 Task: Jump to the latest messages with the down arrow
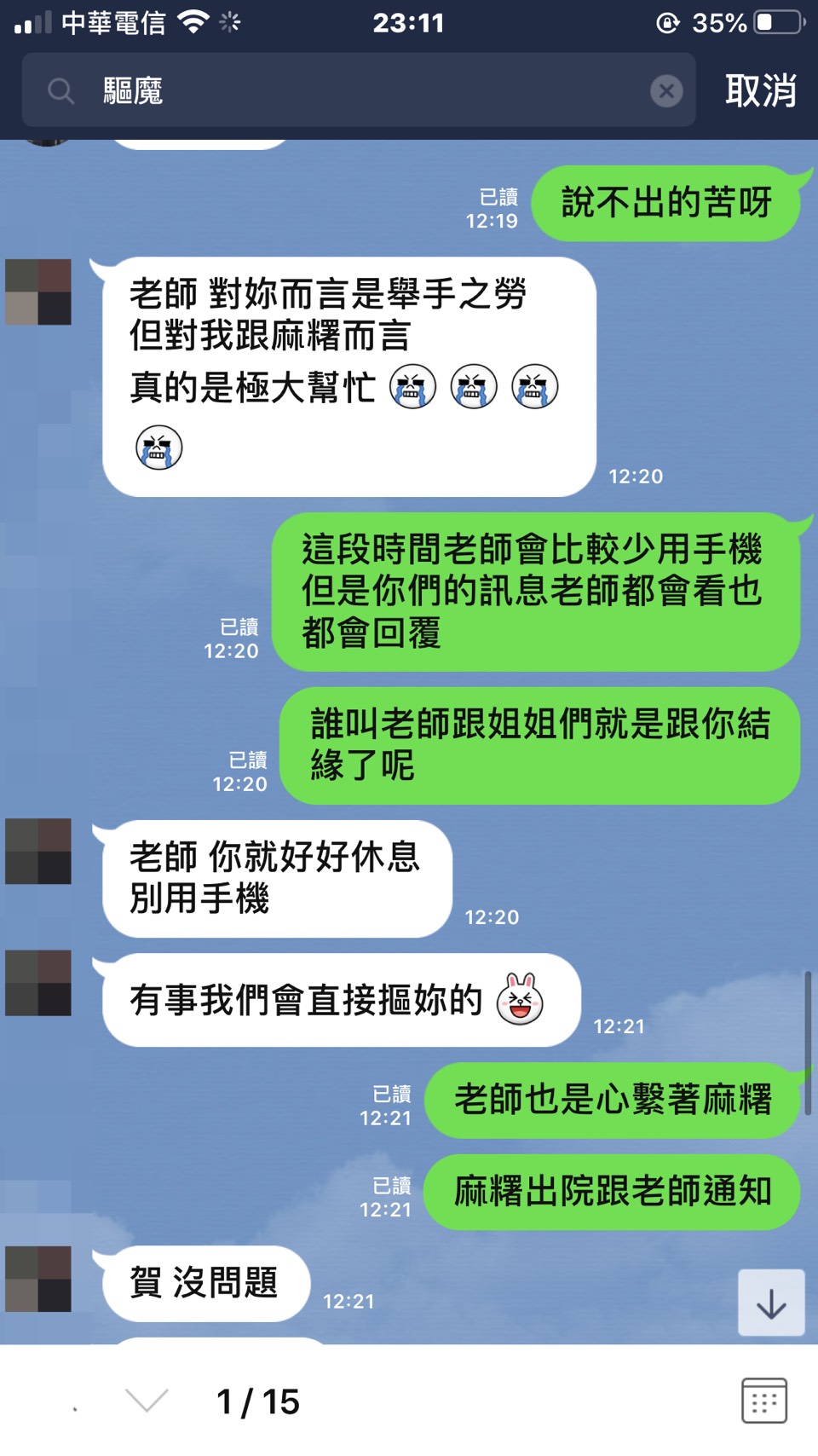[x=771, y=1303]
